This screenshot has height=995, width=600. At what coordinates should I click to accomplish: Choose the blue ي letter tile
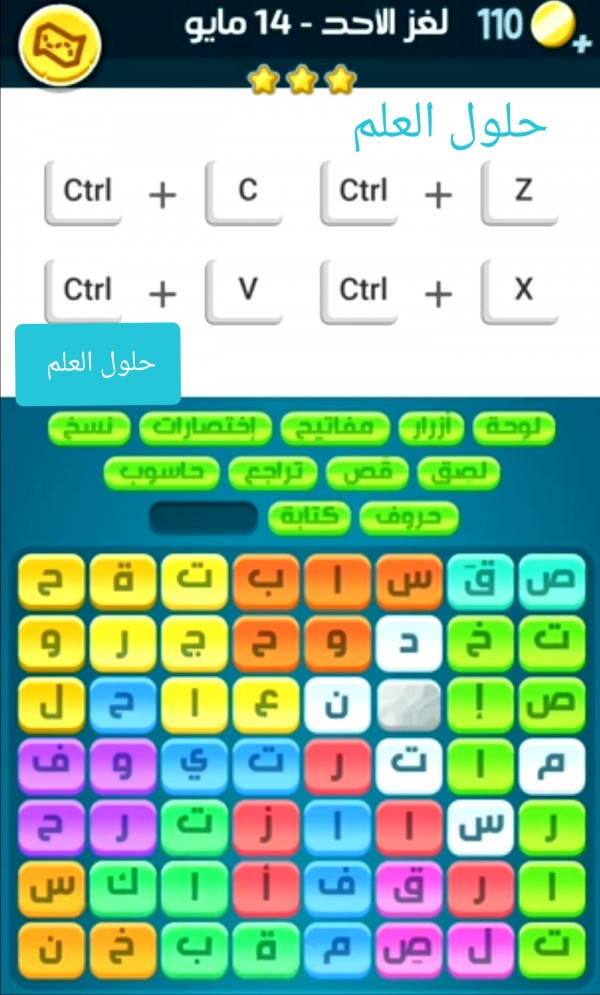(x=194, y=766)
